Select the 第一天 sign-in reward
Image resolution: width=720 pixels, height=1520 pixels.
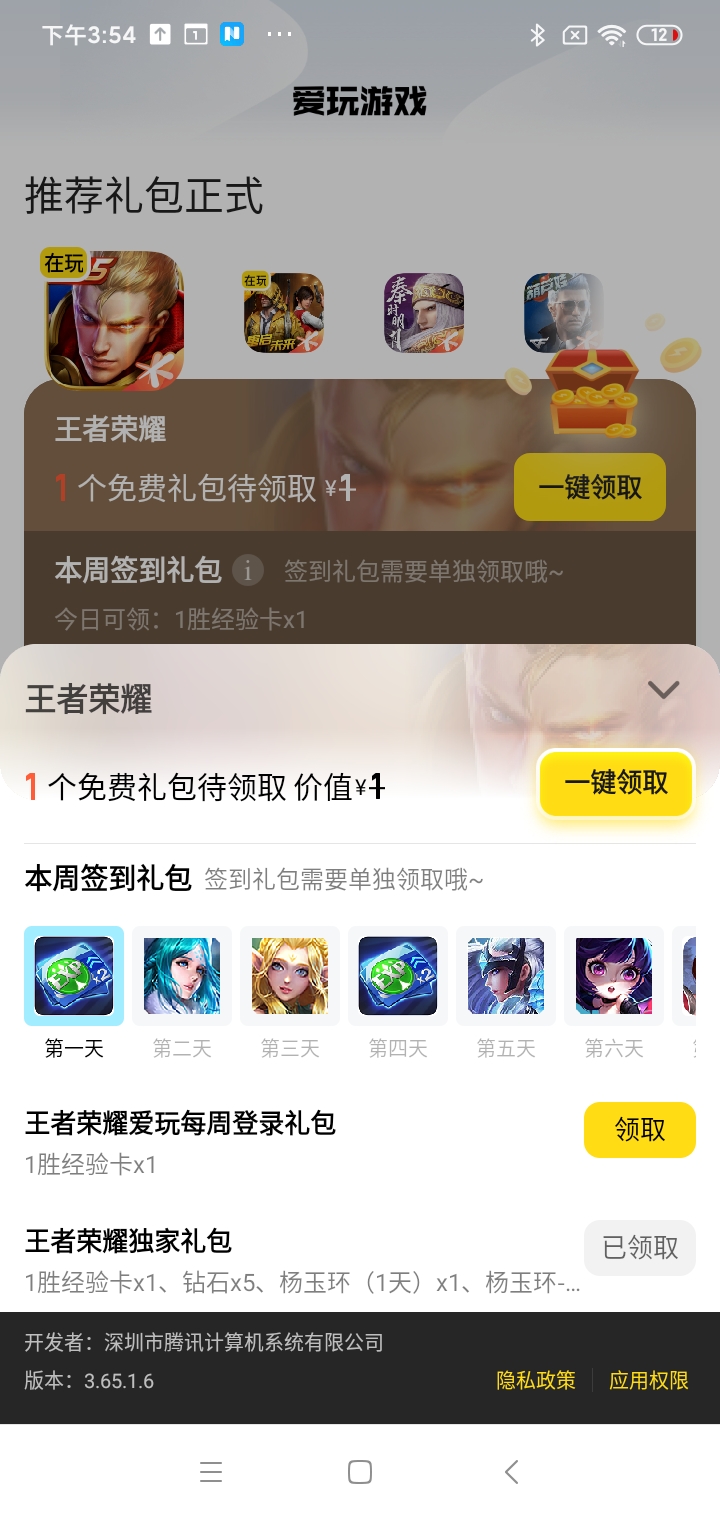tap(74, 977)
